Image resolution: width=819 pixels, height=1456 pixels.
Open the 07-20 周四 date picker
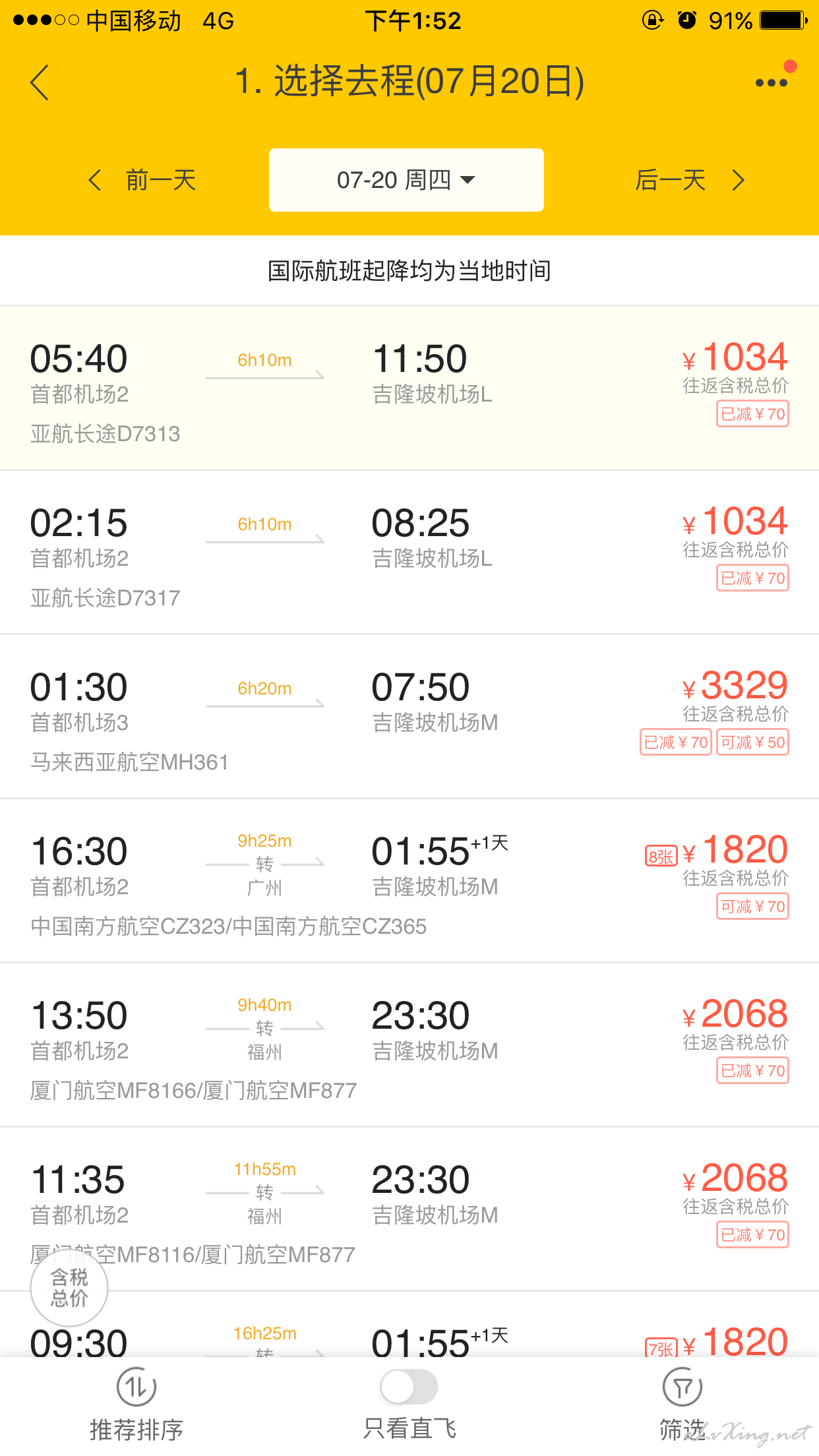tap(406, 180)
